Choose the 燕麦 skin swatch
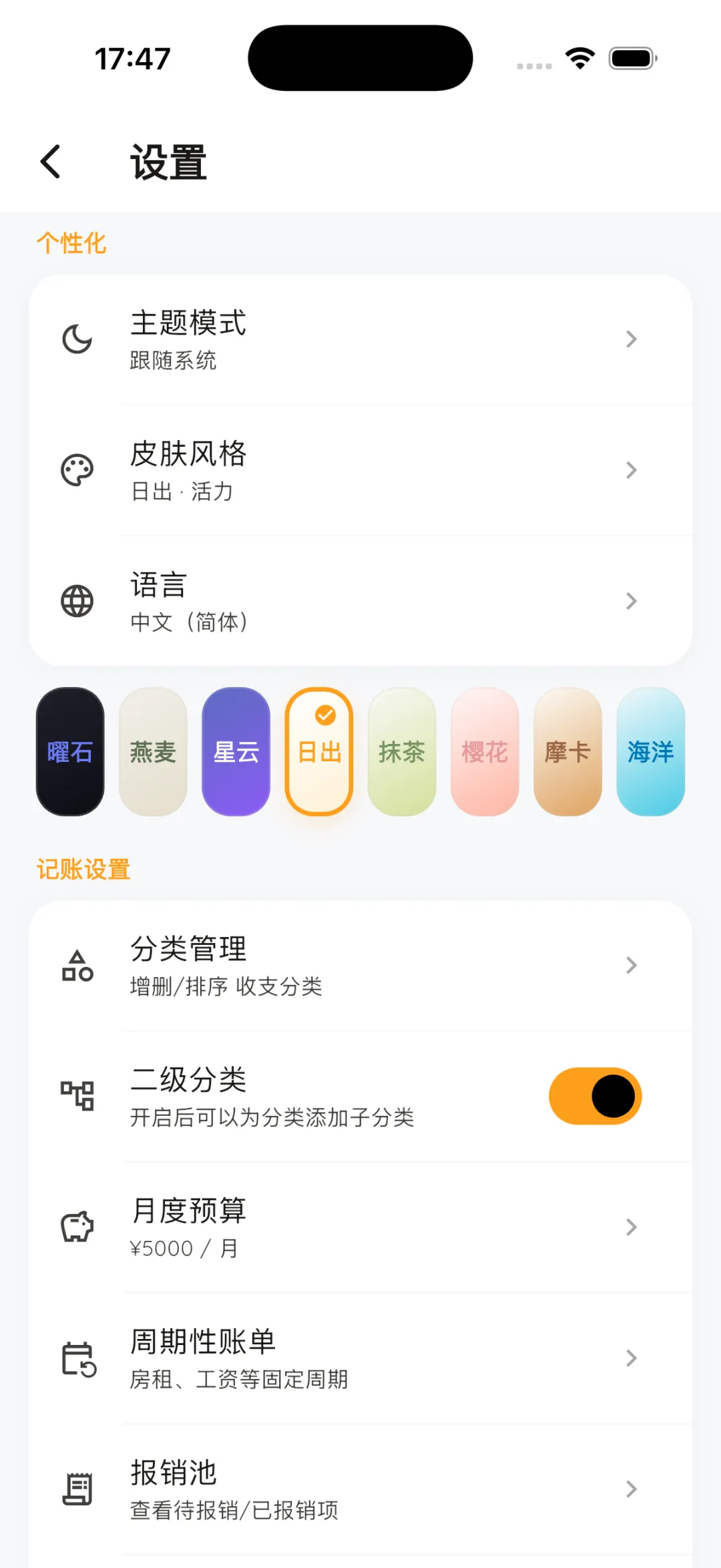721x1568 pixels. (153, 752)
